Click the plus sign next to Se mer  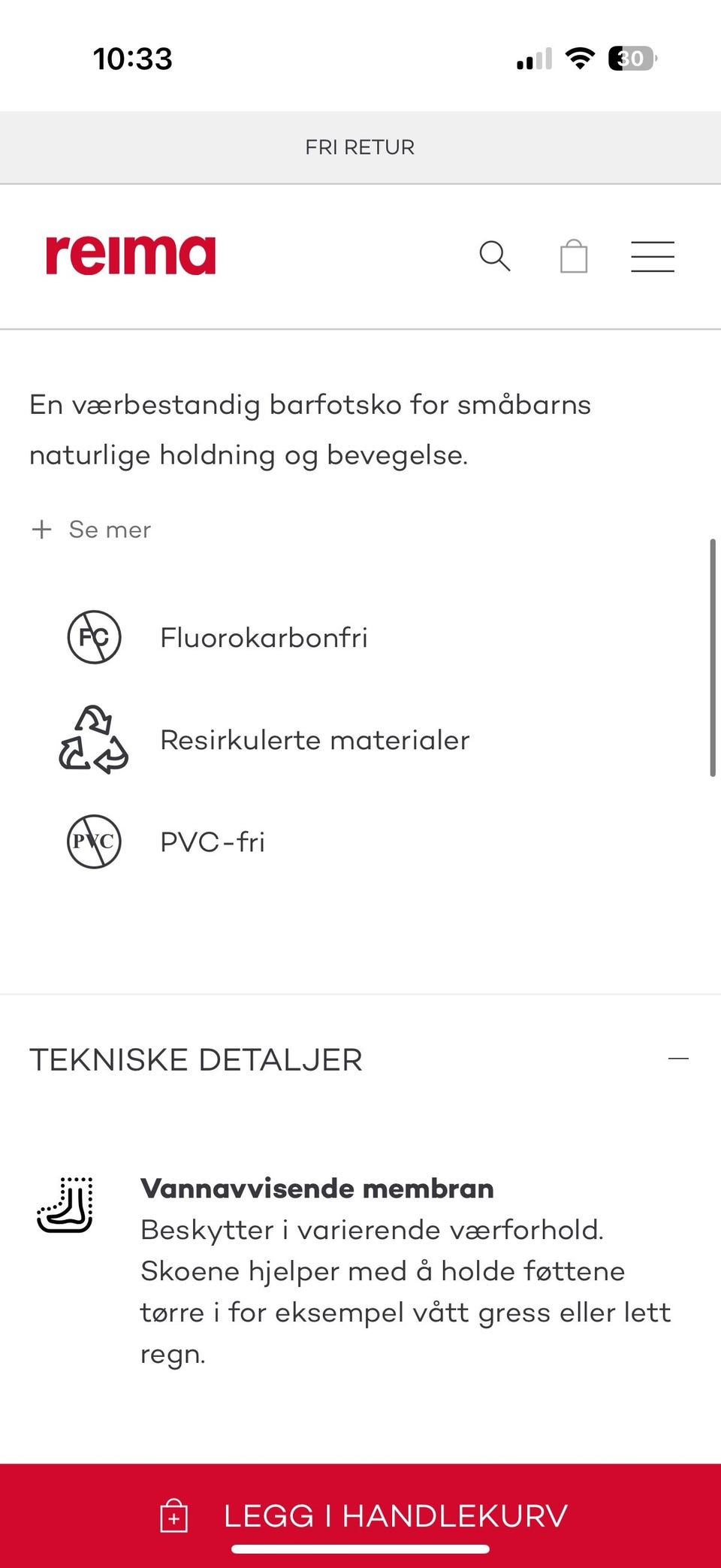tap(42, 529)
